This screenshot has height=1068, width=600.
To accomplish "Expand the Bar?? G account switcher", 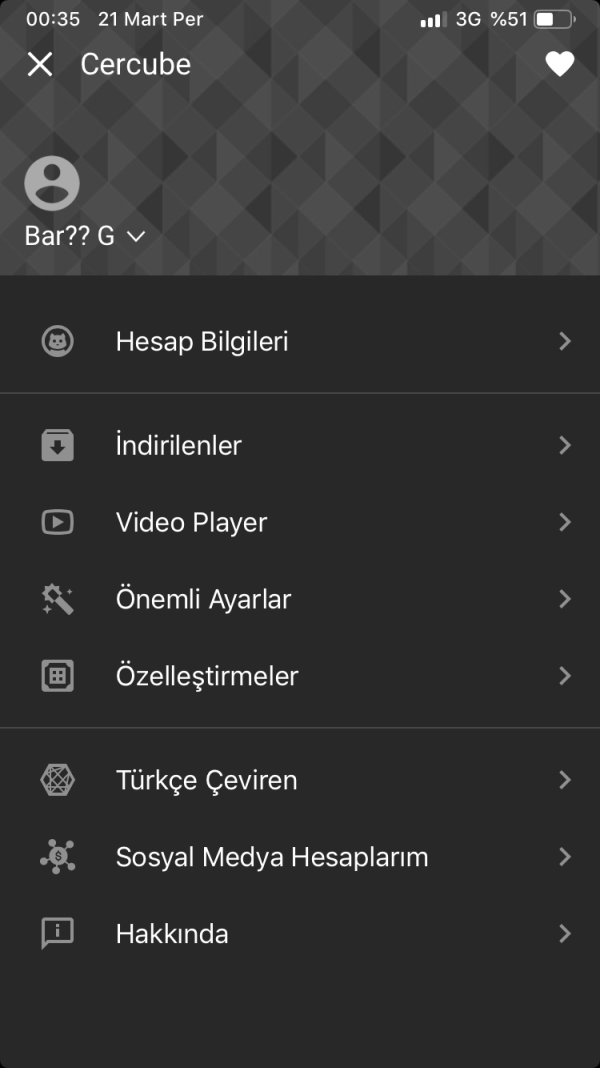I will (x=86, y=236).
